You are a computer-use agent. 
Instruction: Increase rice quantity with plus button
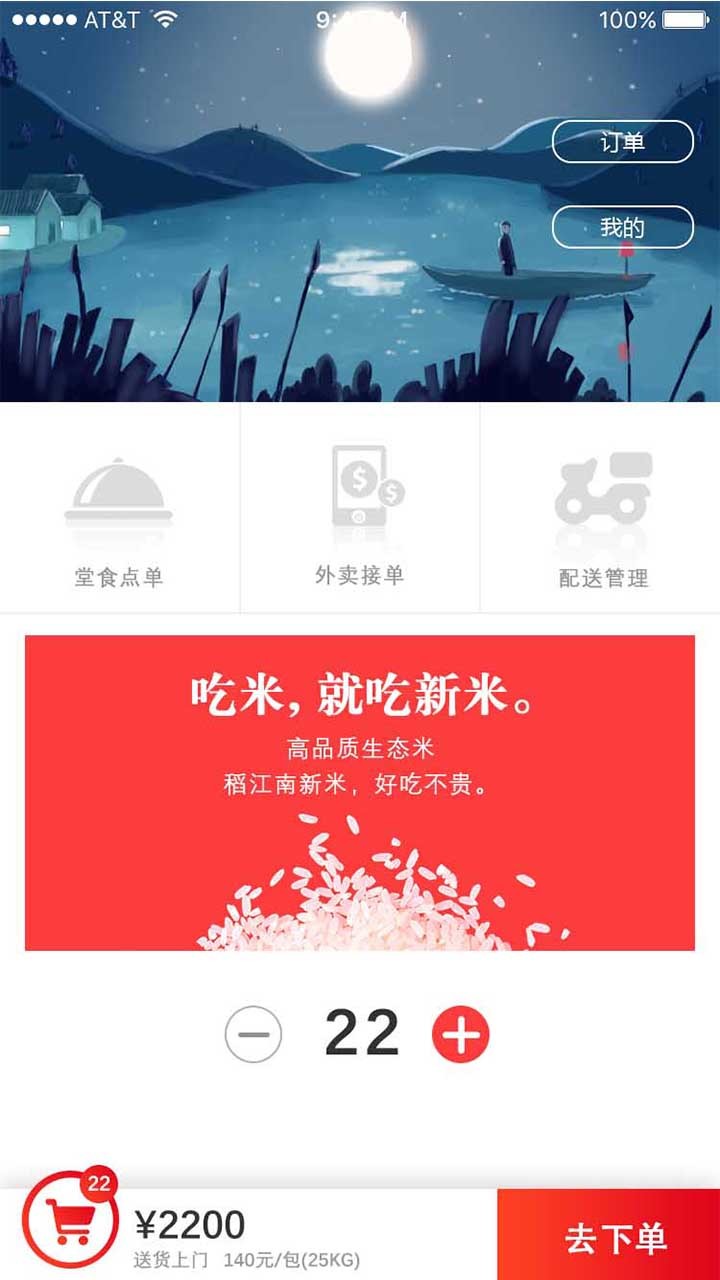[x=460, y=1034]
